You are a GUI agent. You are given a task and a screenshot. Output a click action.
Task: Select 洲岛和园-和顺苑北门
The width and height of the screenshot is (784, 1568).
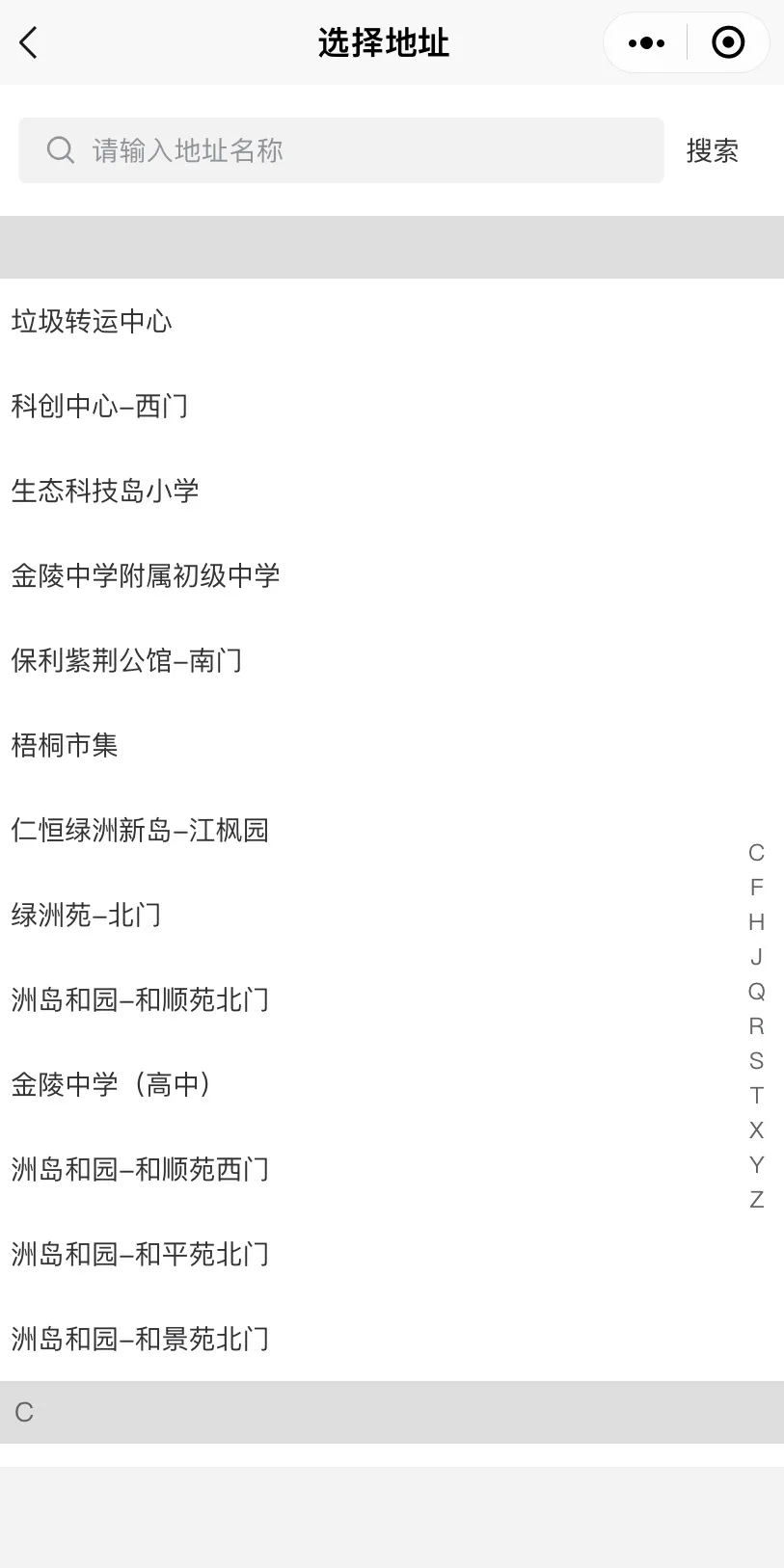pos(140,999)
